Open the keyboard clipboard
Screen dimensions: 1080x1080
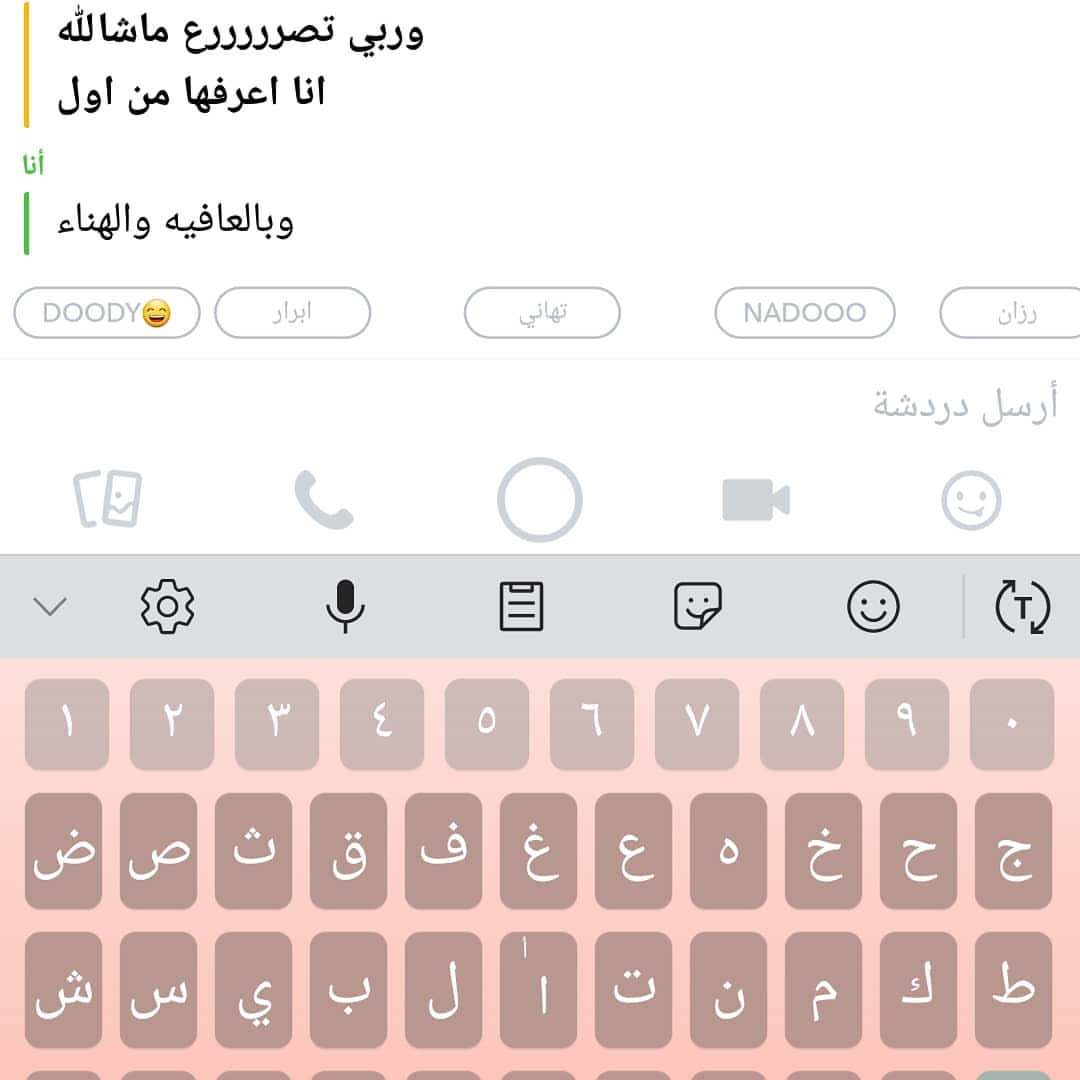click(x=521, y=606)
